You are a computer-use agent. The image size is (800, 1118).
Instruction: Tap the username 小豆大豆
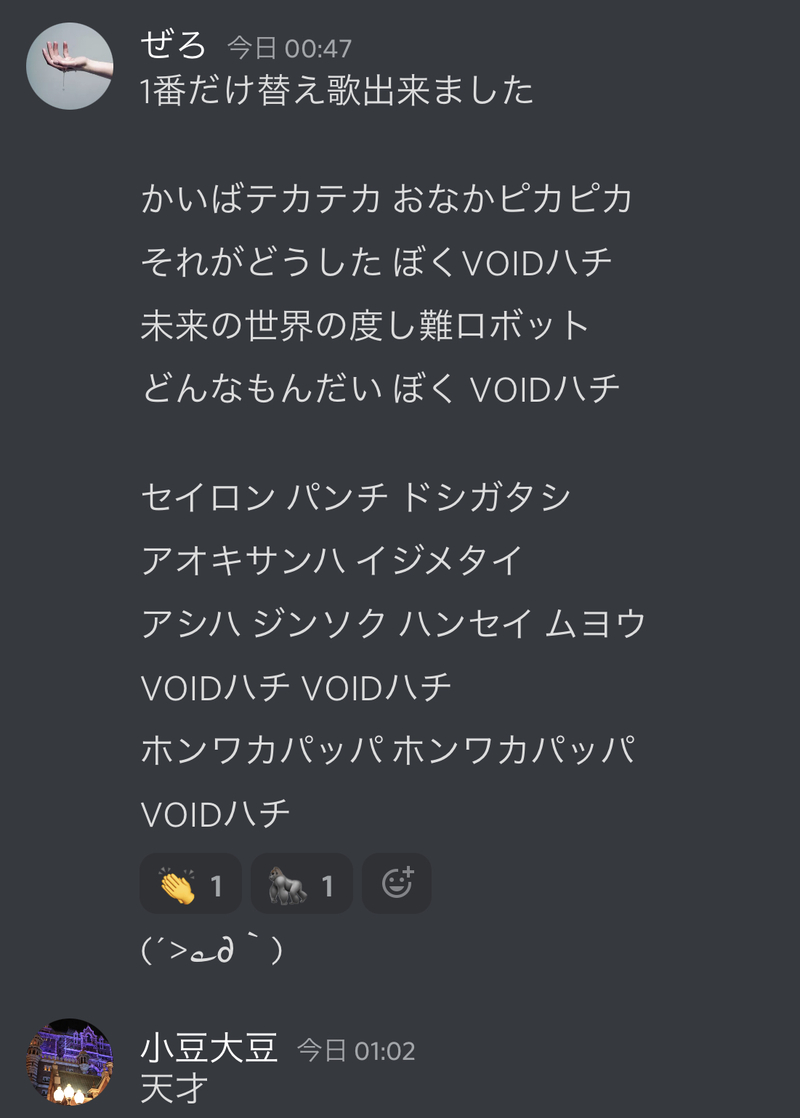click(209, 1049)
